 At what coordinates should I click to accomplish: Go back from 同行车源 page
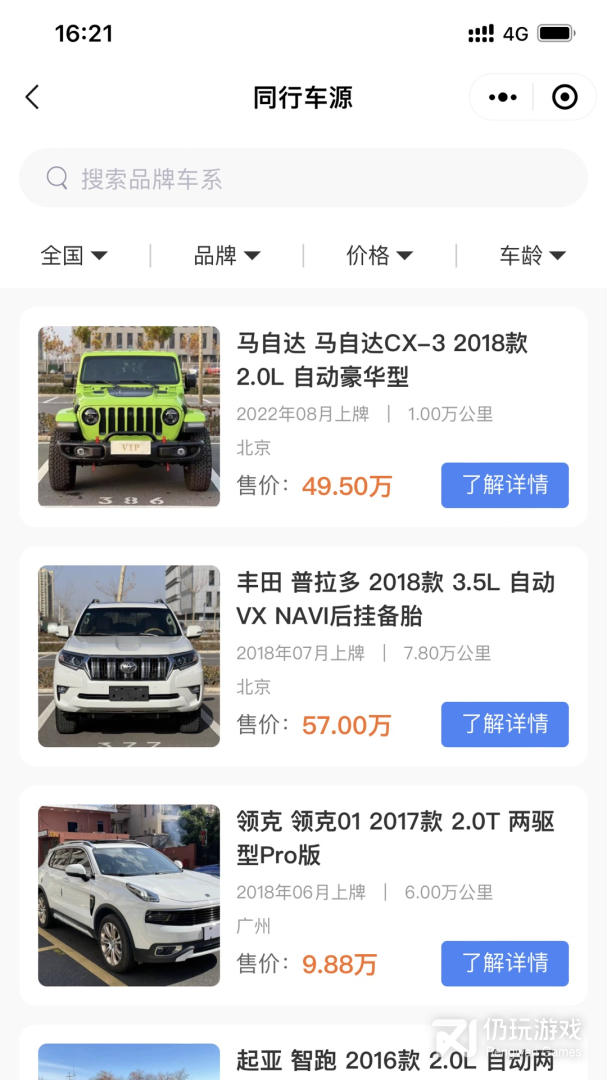click(x=32, y=97)
